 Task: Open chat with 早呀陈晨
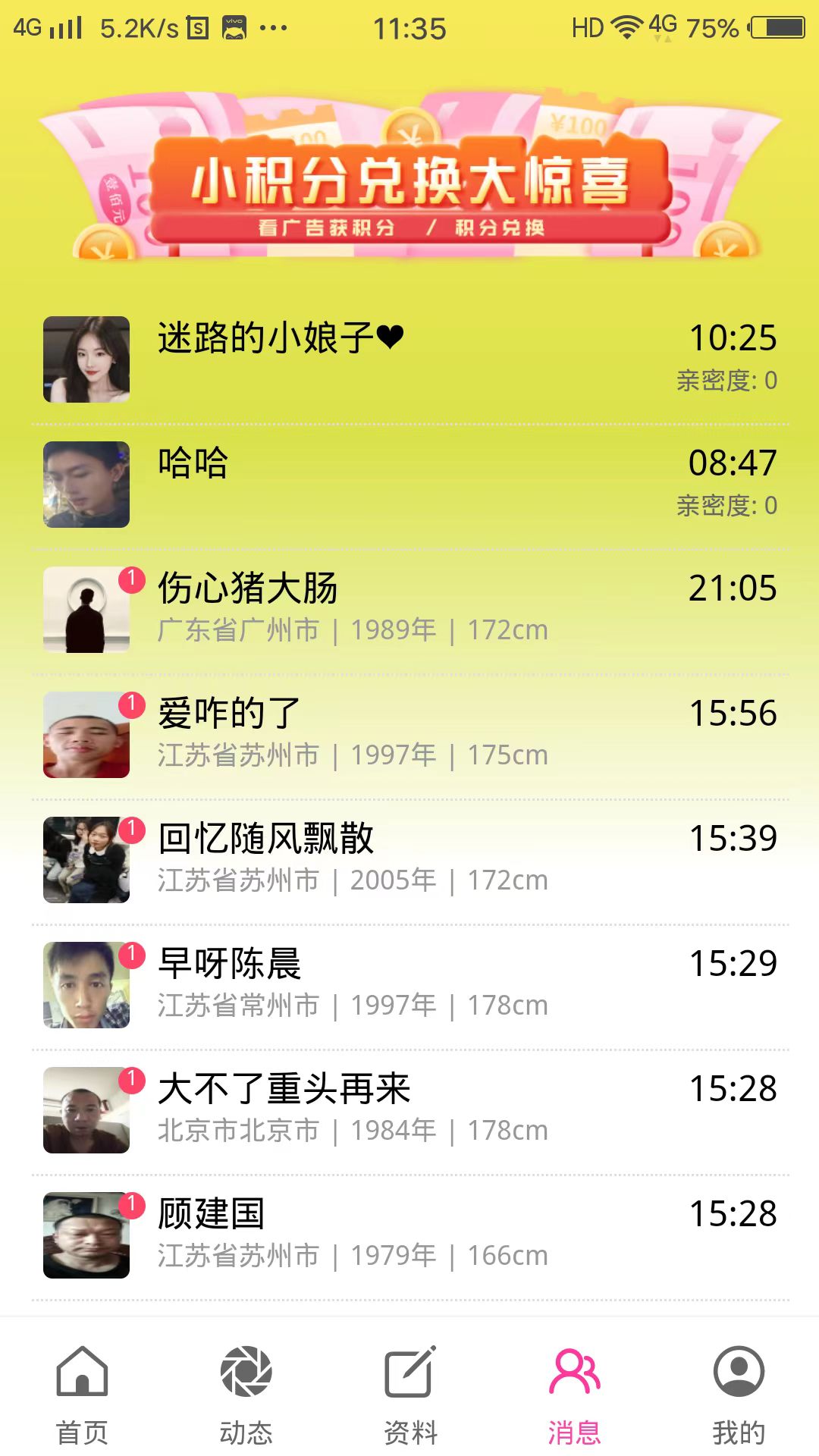pyautogui.click(x=409, y=982)
